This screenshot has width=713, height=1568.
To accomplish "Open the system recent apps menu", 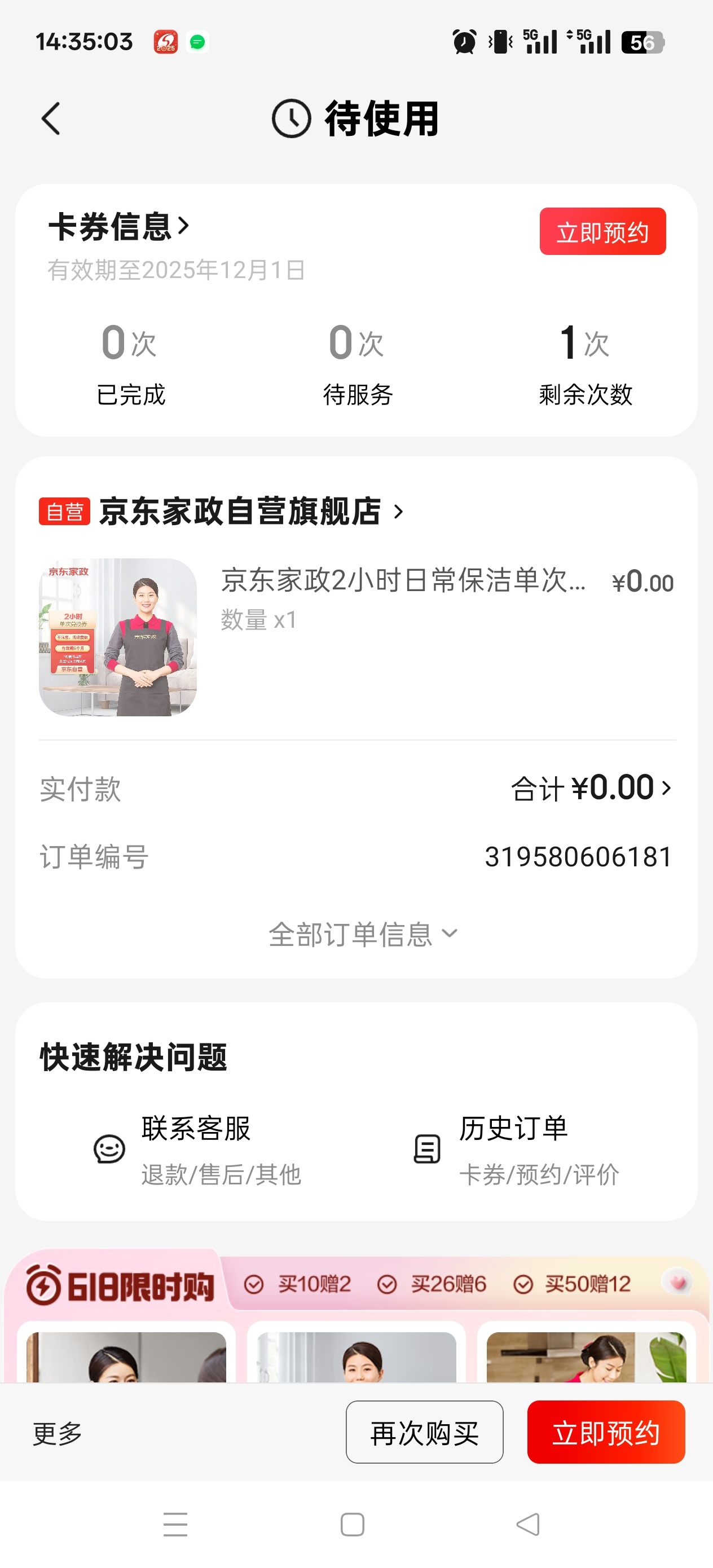I will point(175,1524).
